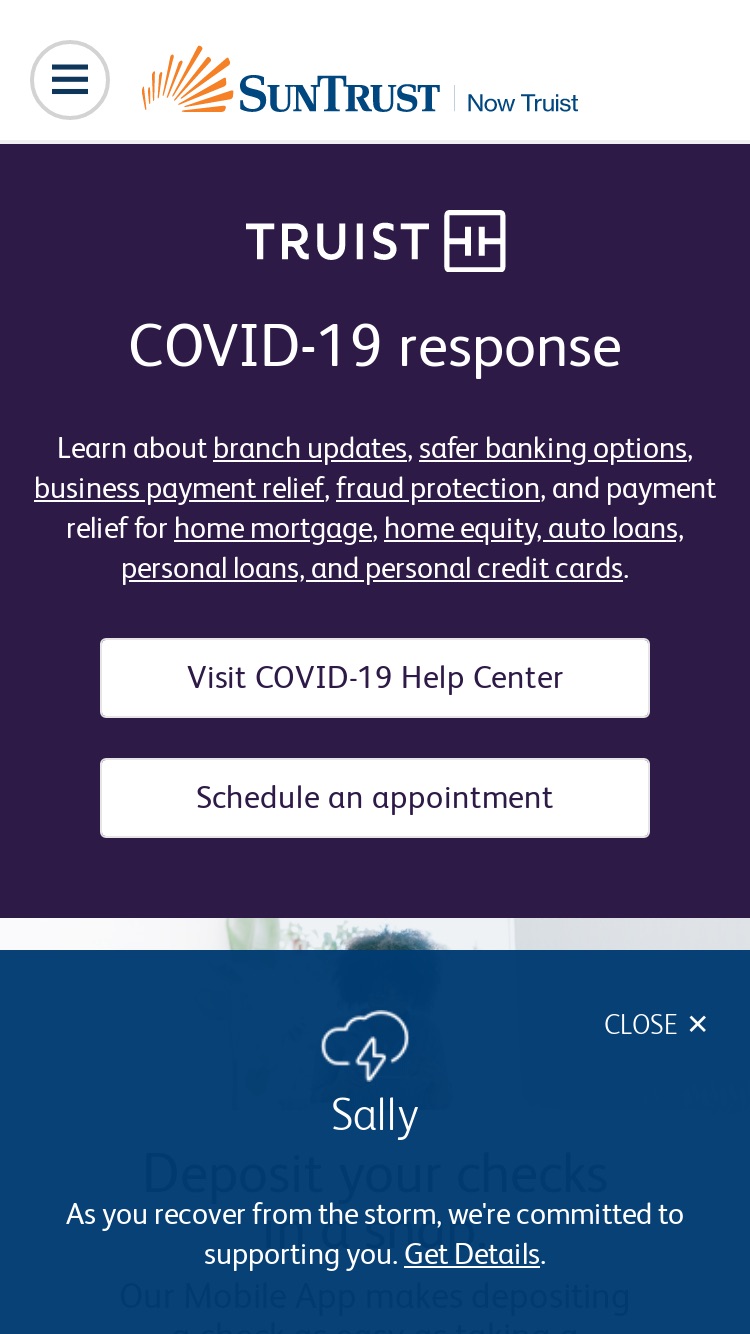
Task: Close the Sally storm banner
Action: pos(656,1024)
